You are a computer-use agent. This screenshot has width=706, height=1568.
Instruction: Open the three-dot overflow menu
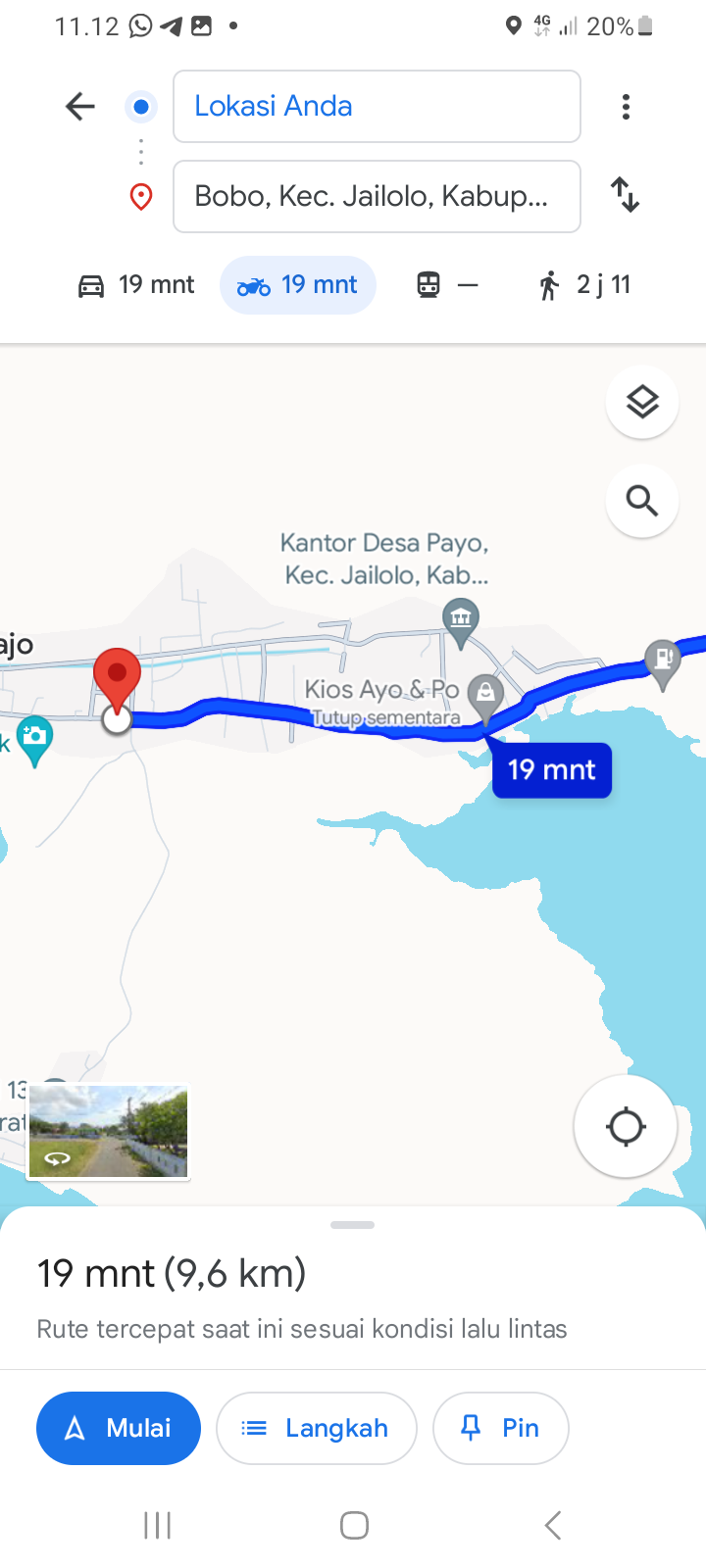tap(626, 106)
